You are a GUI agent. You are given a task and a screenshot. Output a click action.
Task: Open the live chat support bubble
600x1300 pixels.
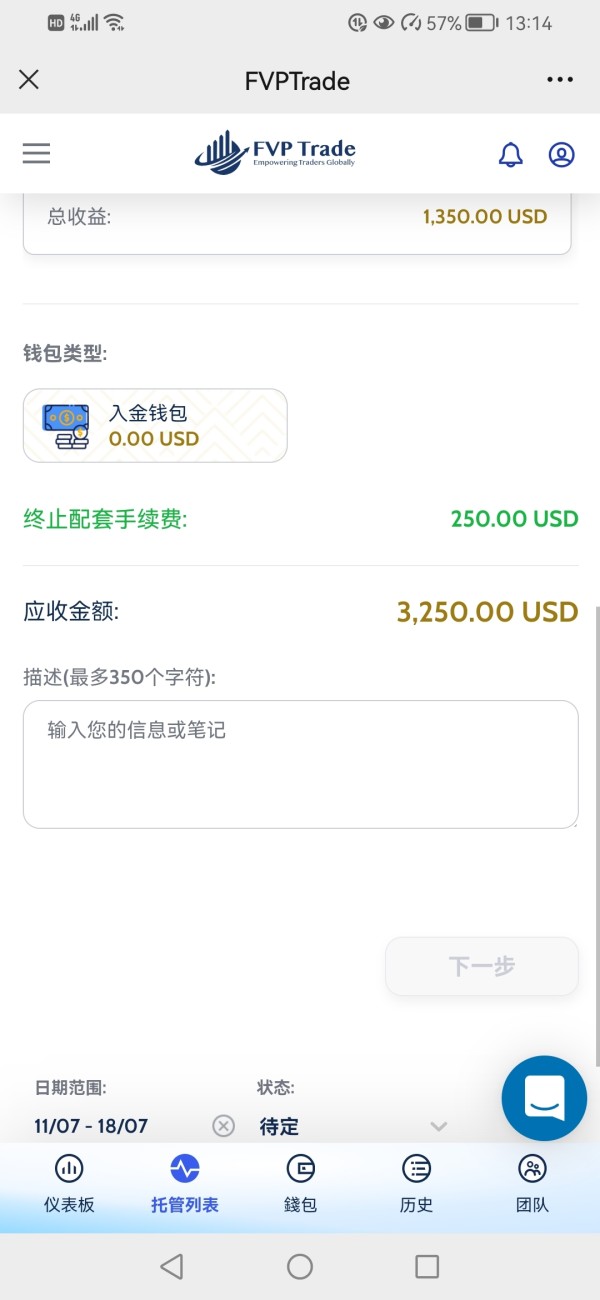pyautogui.click(x=544, y=1099)
